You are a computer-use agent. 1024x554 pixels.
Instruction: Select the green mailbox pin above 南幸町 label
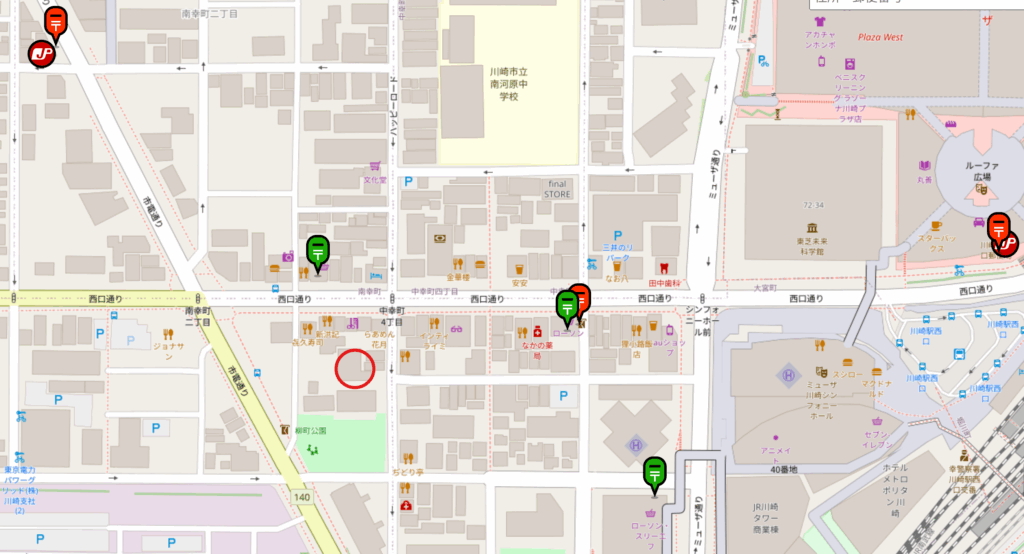coord(318,251)
